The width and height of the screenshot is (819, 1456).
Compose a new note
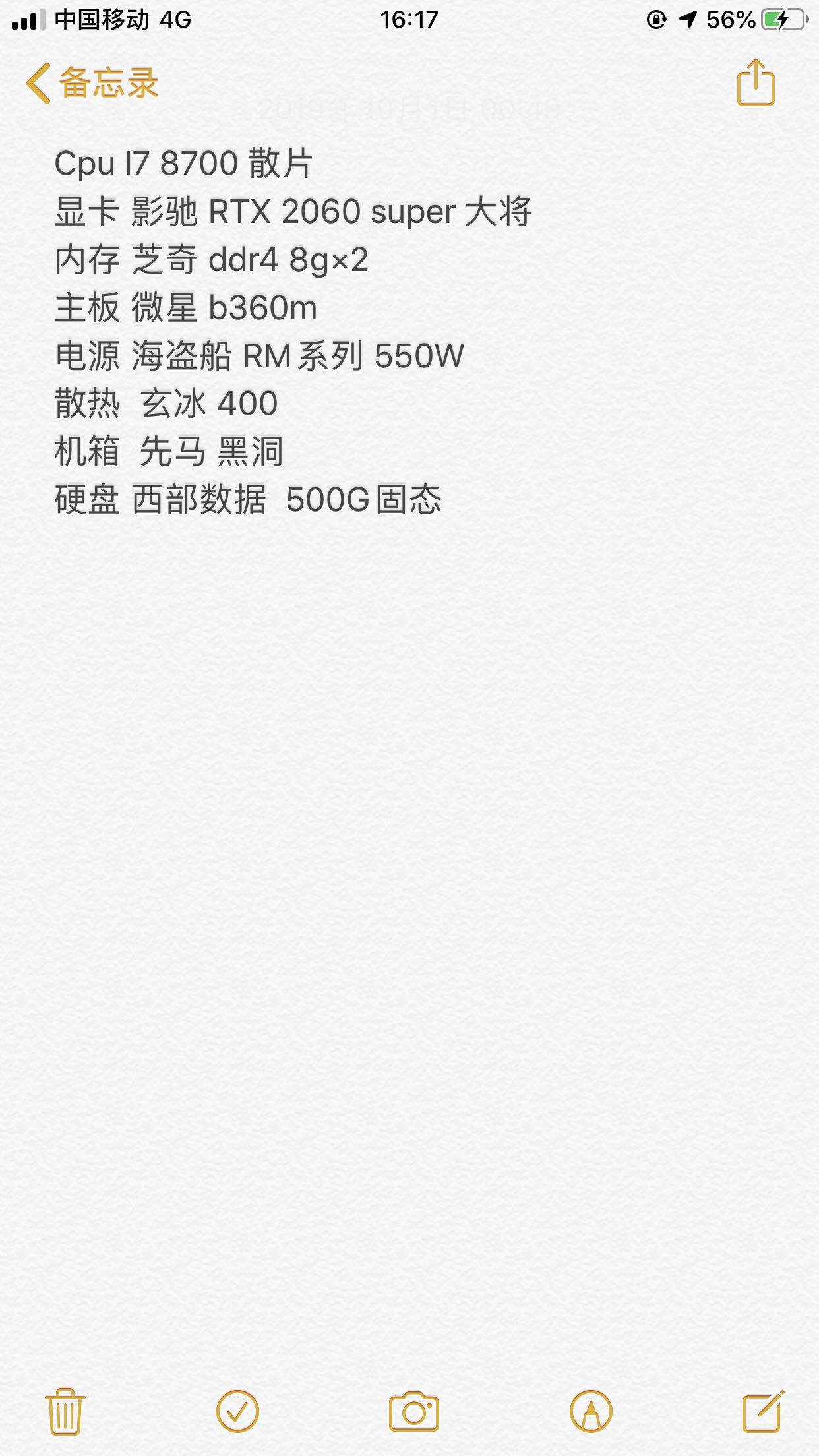coord(763,1411)
